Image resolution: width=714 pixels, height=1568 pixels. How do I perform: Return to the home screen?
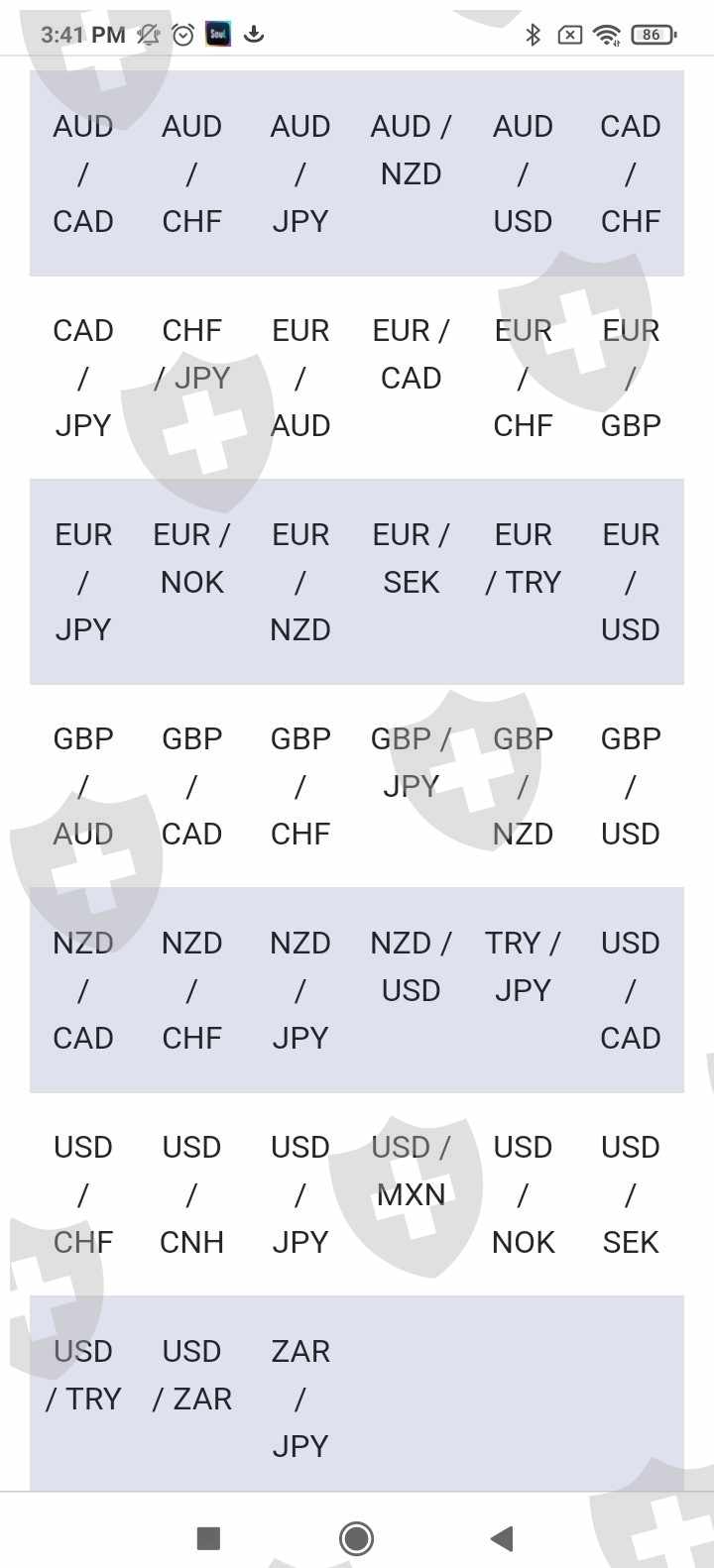pos(356,1538)
